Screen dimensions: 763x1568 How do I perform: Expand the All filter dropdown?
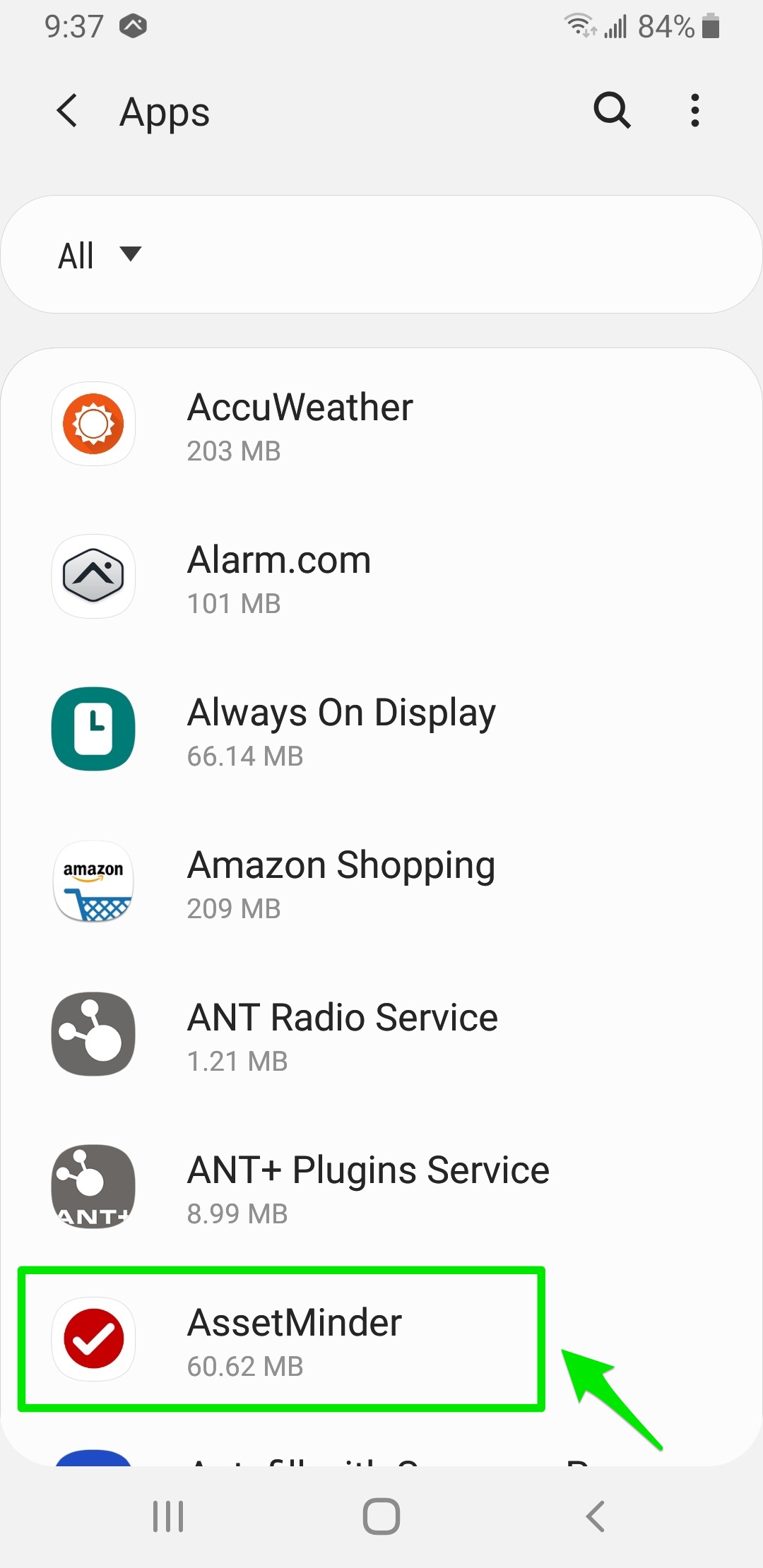point(100,254)
